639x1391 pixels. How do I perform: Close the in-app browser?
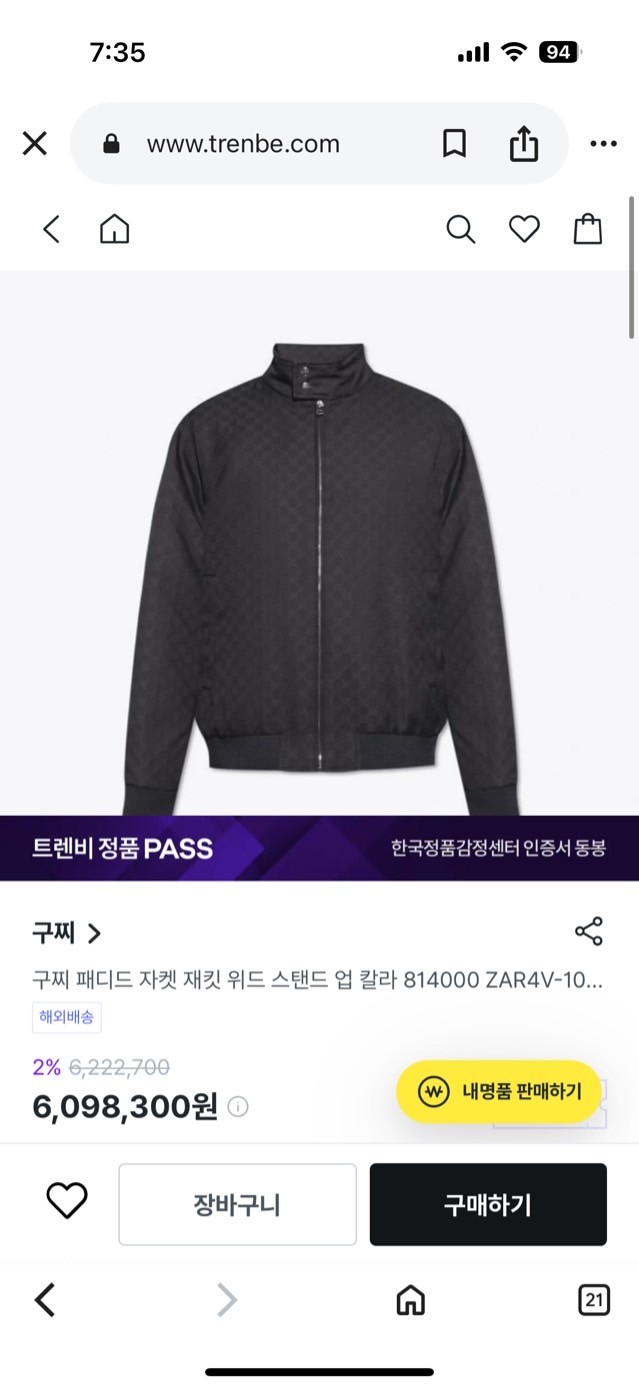pyautogui.click(x=35, y=144)
